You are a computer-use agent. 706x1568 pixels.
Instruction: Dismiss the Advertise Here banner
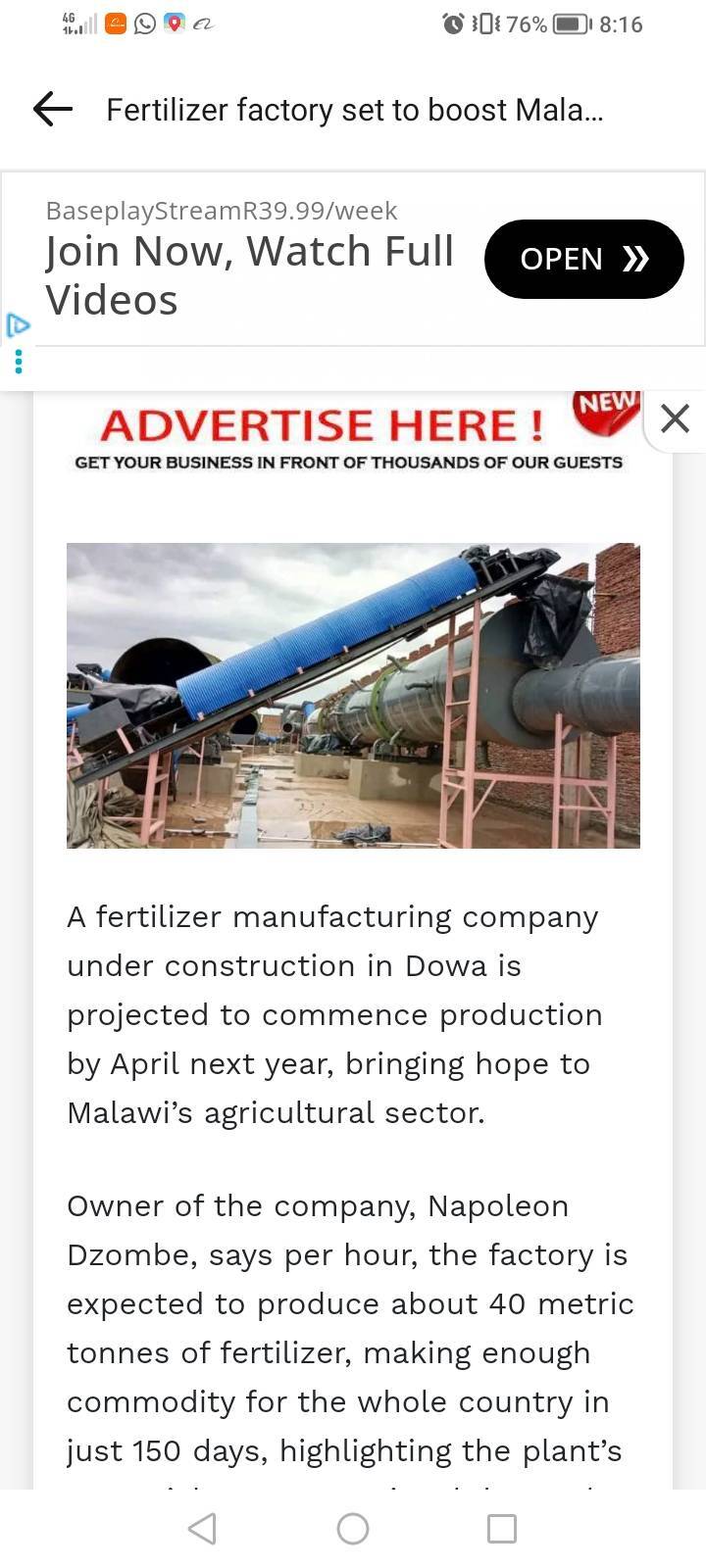675,419
